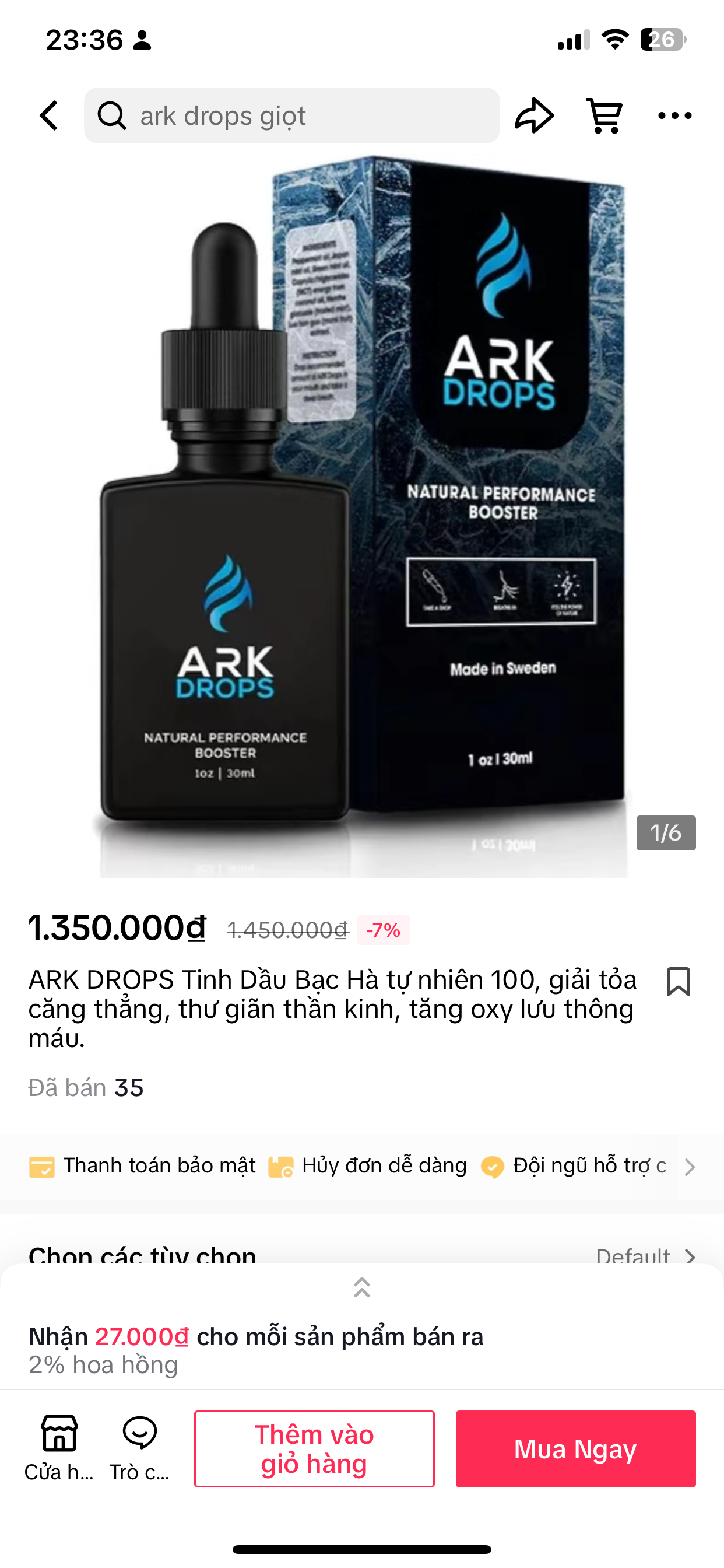This screenshot has height=1568, width=724.
Task: Expand the commission panel with the up arrows
Action: (x=362, y=1288)
